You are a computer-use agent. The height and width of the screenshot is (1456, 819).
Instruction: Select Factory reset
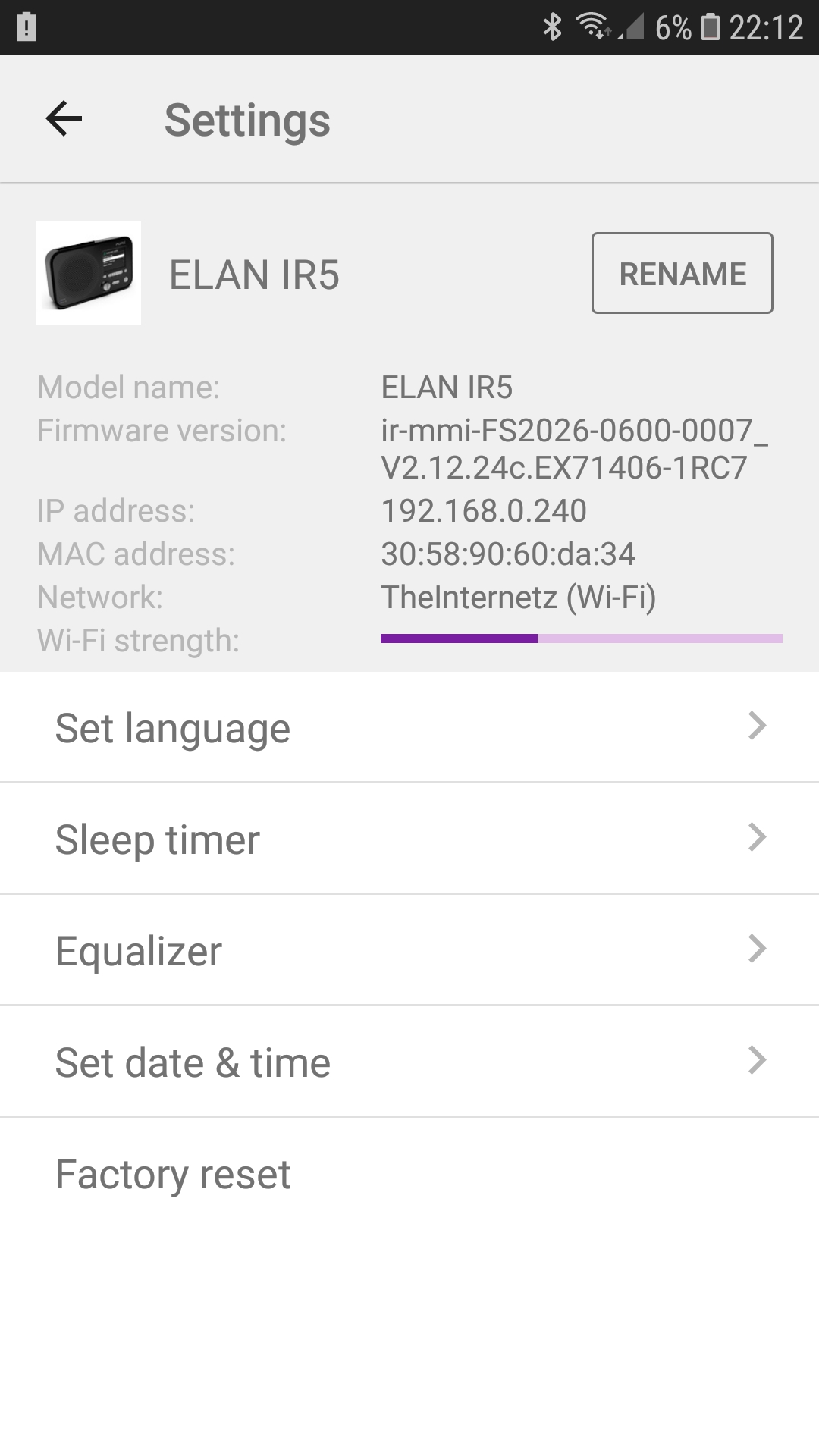[x=409, y=1173]
